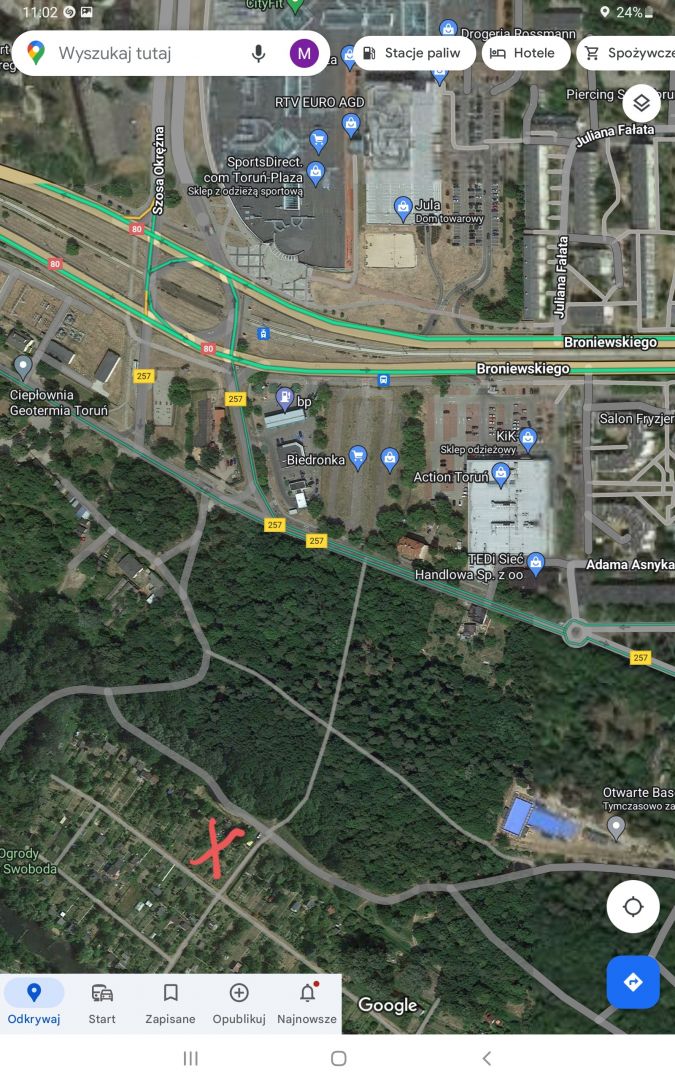This screenshot has width=675, height=1080.
Task: Switch to the Odkrywaj tab
Action: tap(34, 1003)
